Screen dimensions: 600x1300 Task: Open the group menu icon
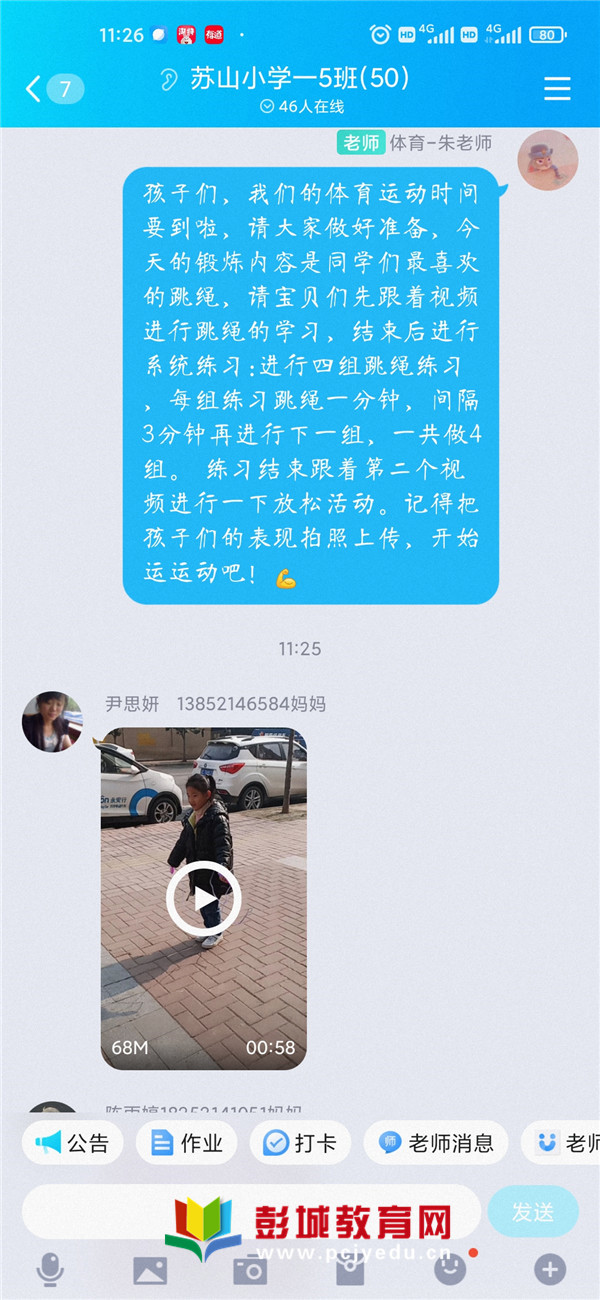[557, 89]
